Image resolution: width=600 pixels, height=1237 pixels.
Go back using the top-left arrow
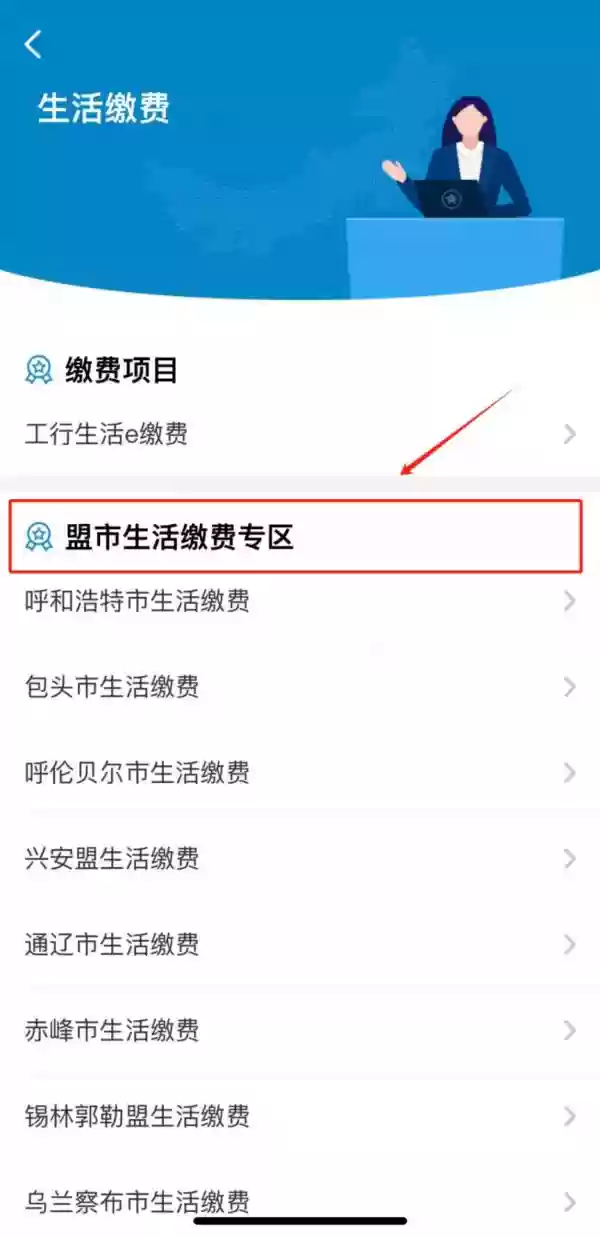[34, 44]
